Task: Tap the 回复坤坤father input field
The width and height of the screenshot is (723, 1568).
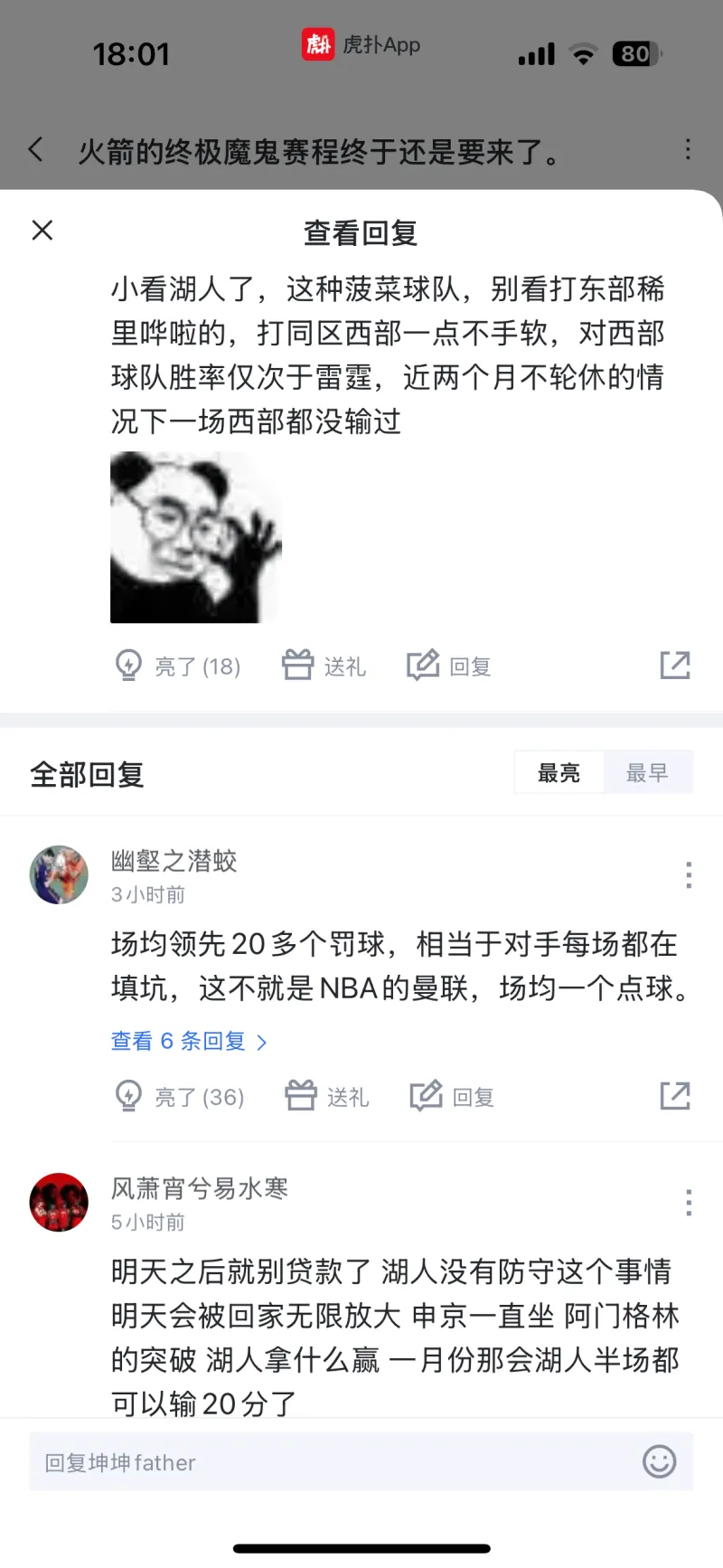Action: tap(325, 1462)
